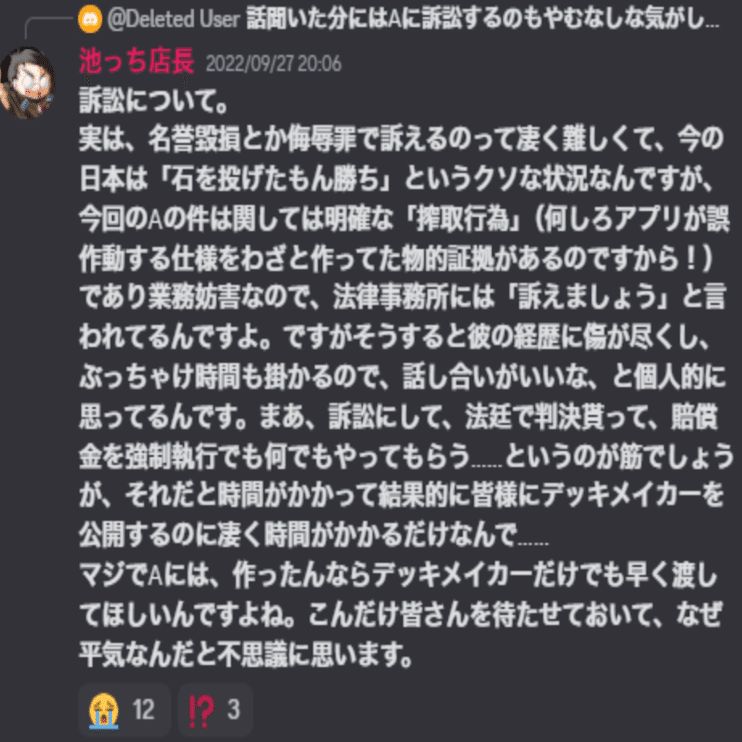The width and height of the screenshot is (742, 742).
Task: Jump to the replied message from Deleted User
Action: coord(440,20)
